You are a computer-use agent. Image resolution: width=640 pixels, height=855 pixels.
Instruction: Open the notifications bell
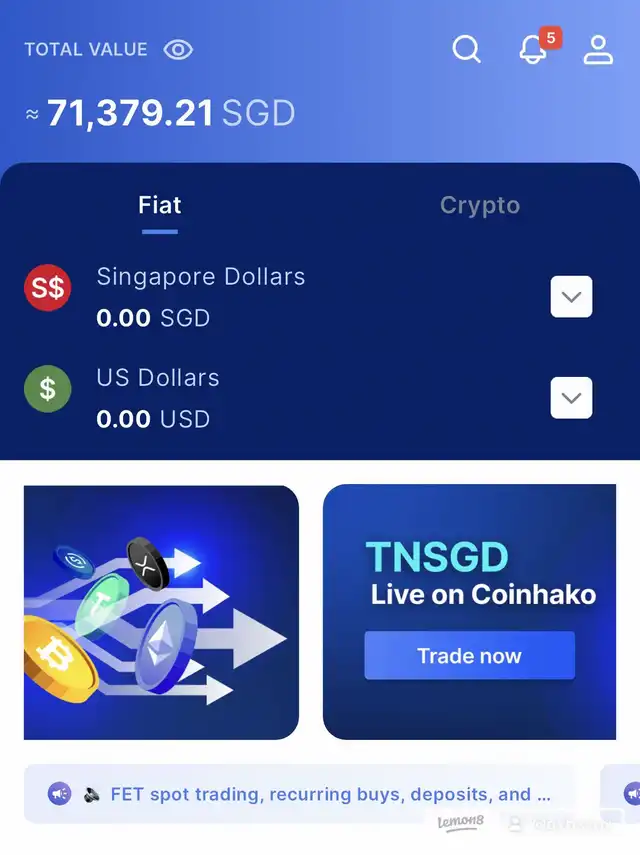(533, 49)
